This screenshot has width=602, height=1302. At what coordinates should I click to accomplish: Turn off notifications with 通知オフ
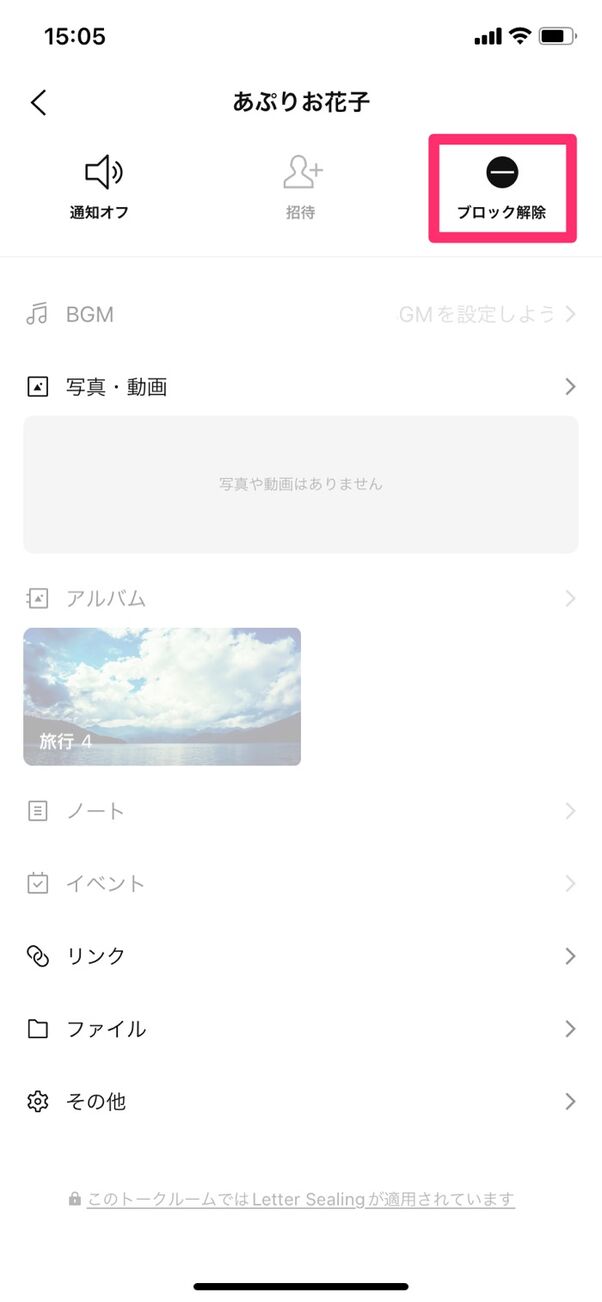pyautogui.click(x=100, y=187)
